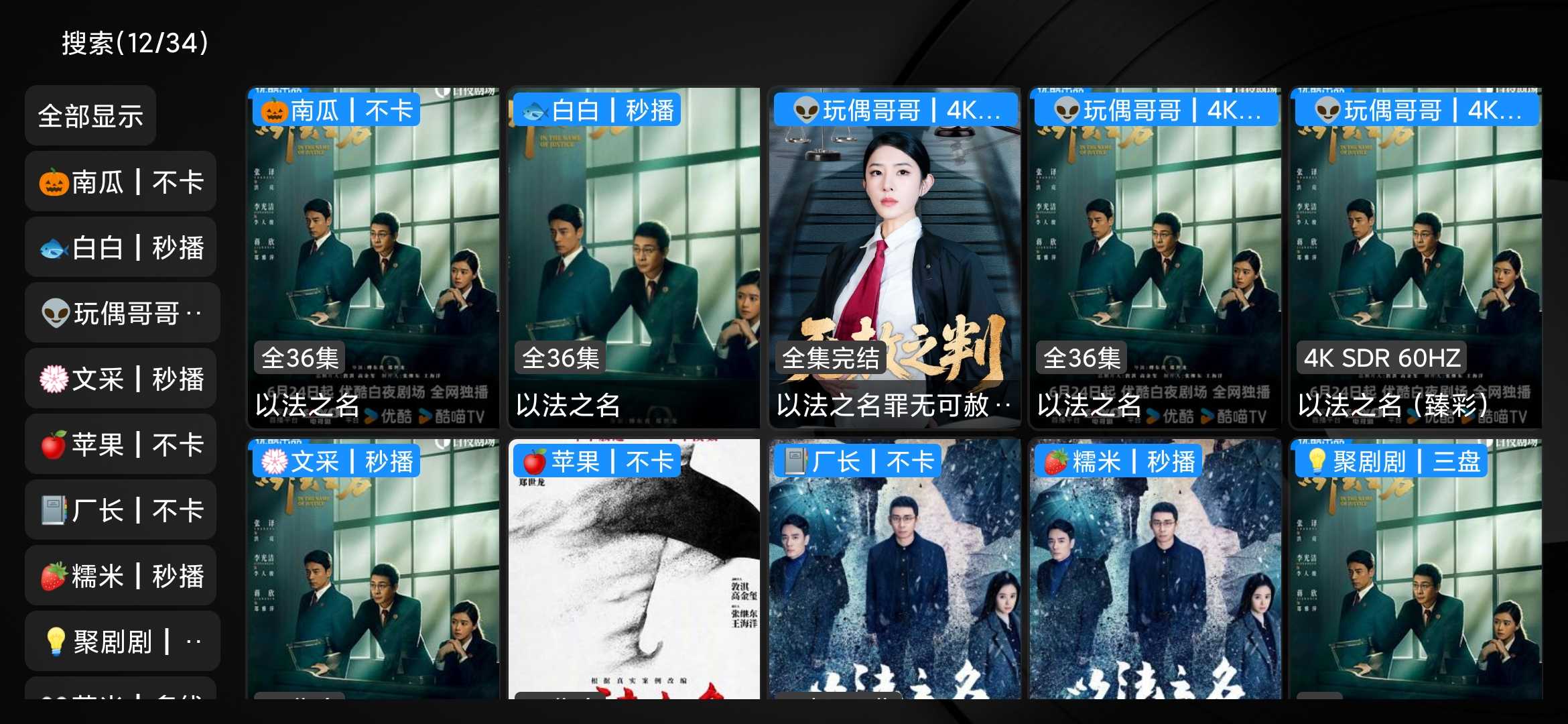Filter results by 白白丨秒播 source
This screenshot has height=724, width=1568.
tap(121, 247)
